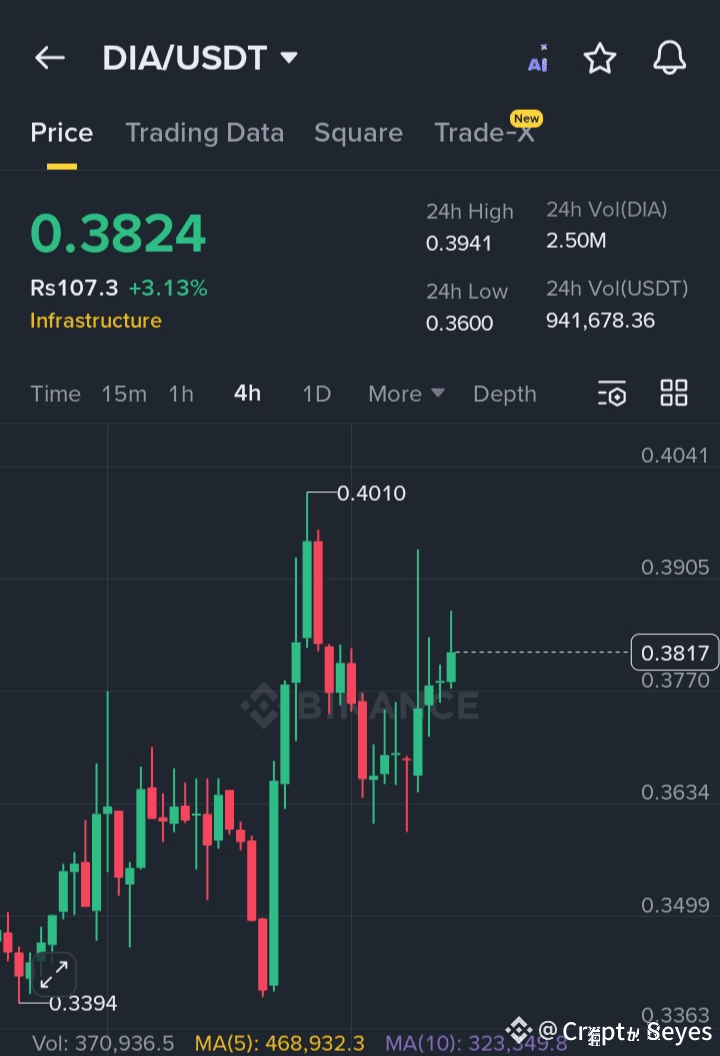This screenshot has width=720, height=1056.
Task: Choose the 15m chart interval
Action: click(124, 394)
